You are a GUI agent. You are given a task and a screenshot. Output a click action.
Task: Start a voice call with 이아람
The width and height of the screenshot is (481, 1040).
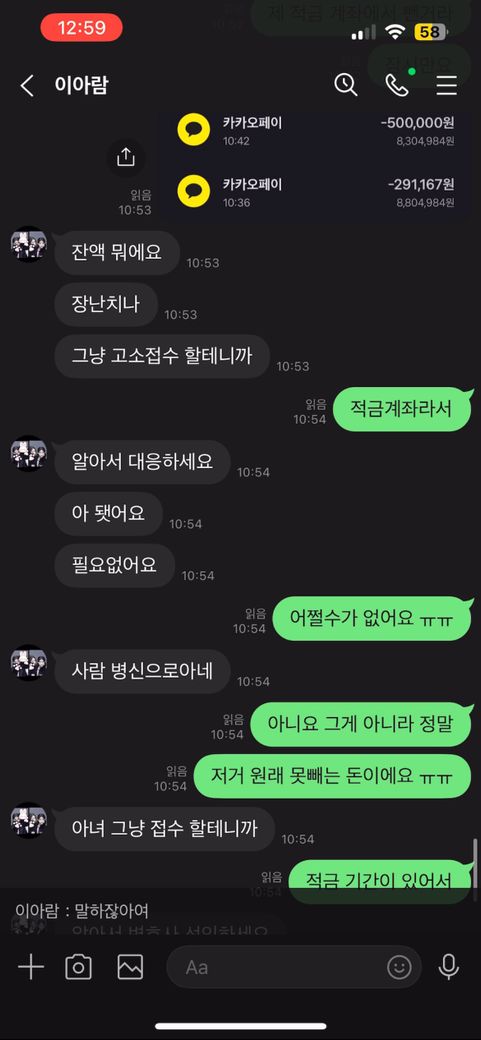(397, 85)
